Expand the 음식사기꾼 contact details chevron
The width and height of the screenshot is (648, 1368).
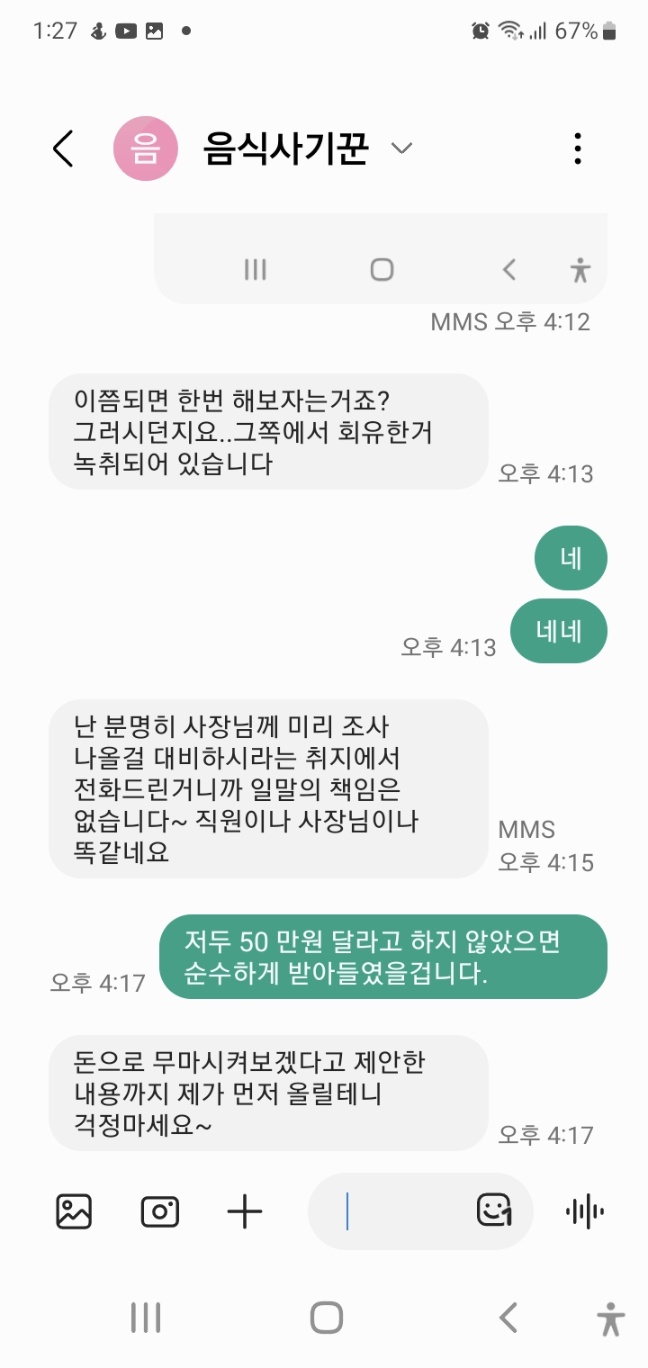401,149
